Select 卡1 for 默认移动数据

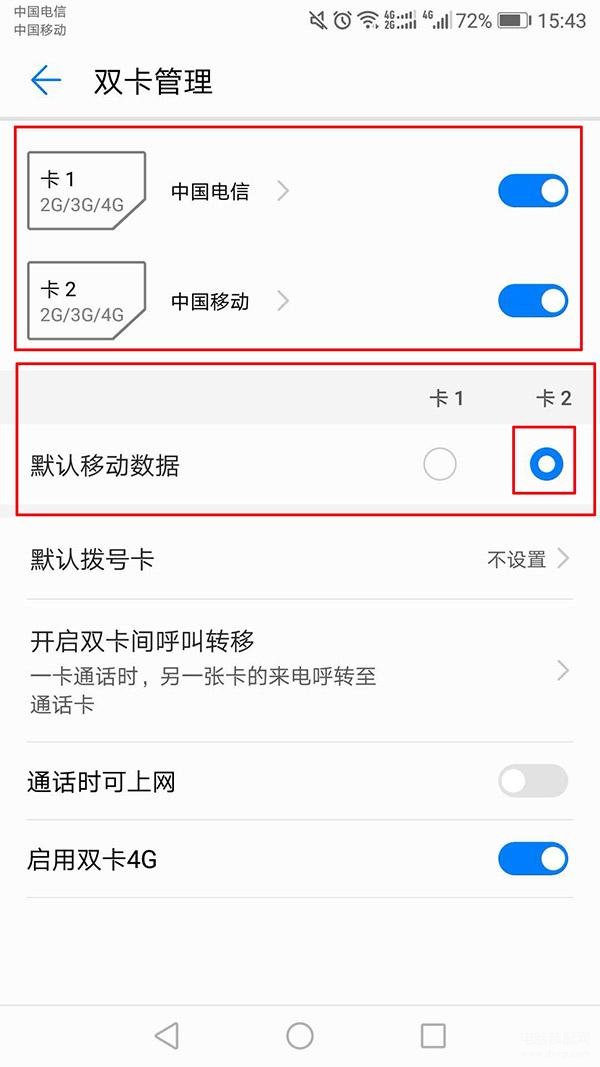click(x=440, y=464)
